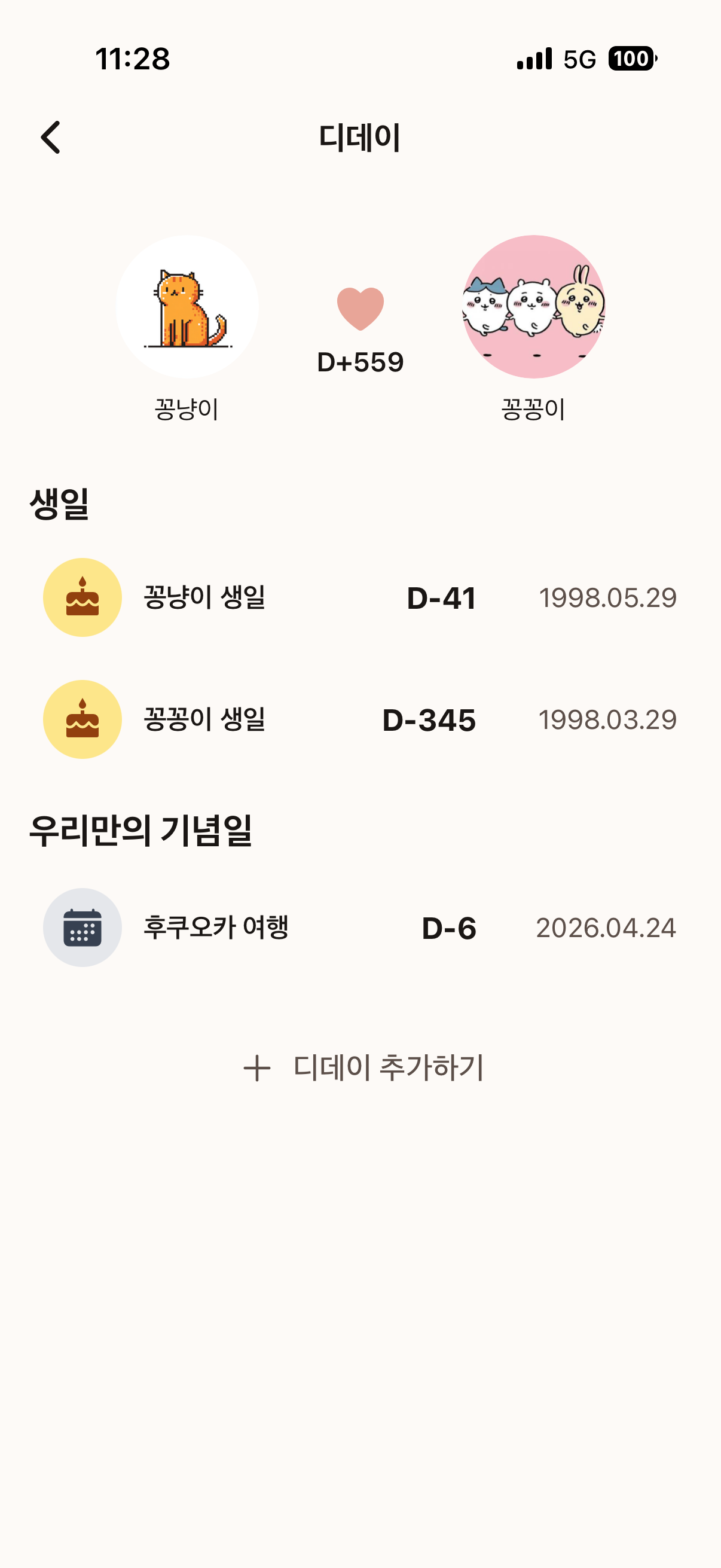Click the 디데이 title in the header
The image size is (721, 1568).
360,137
